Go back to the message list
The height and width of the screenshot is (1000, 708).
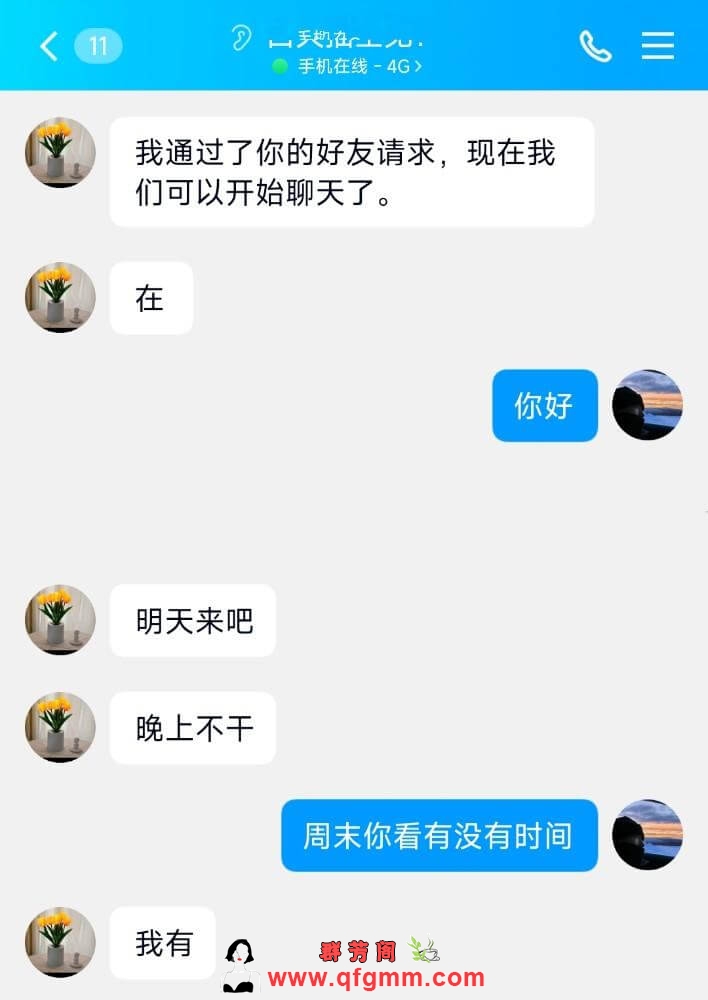click(x=48, y=46)
